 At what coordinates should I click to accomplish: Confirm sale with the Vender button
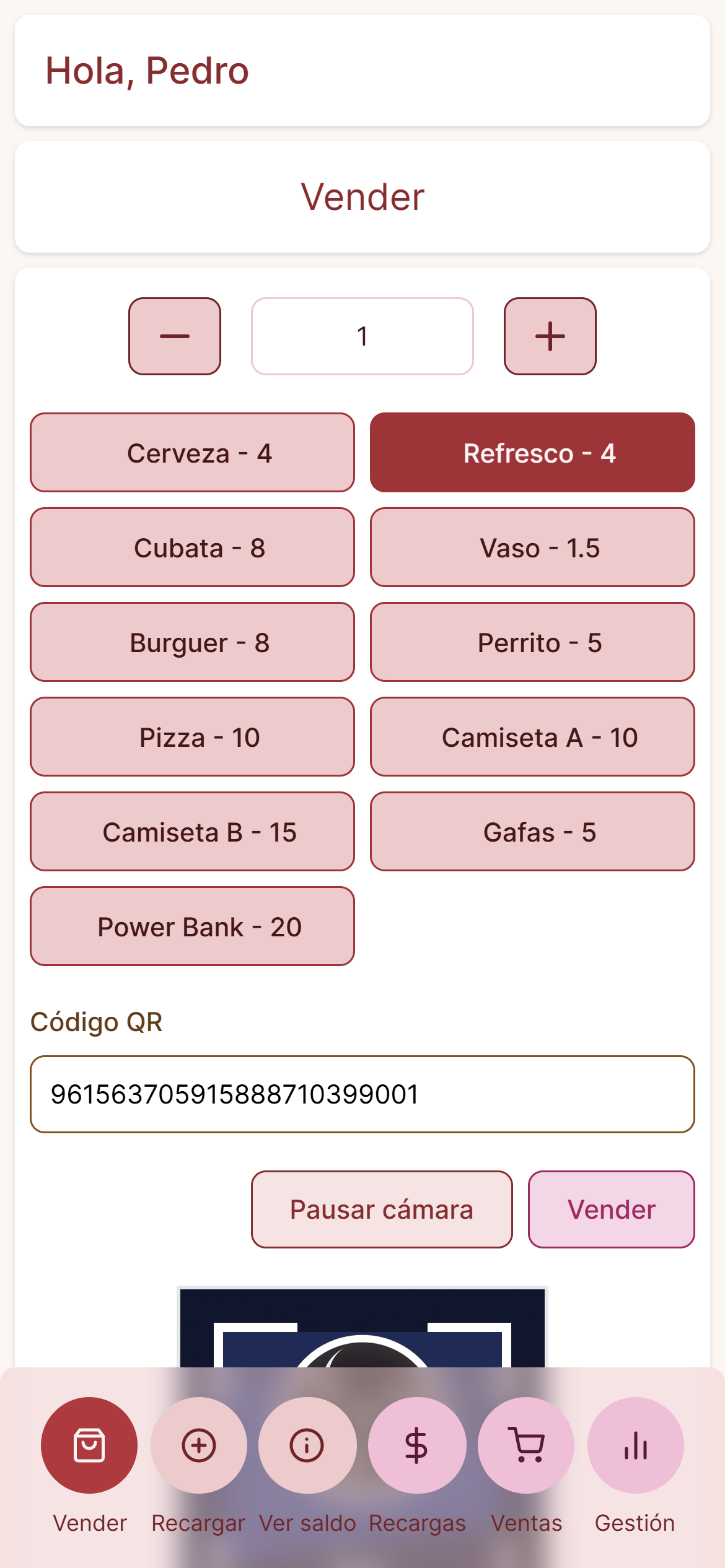612,1209
